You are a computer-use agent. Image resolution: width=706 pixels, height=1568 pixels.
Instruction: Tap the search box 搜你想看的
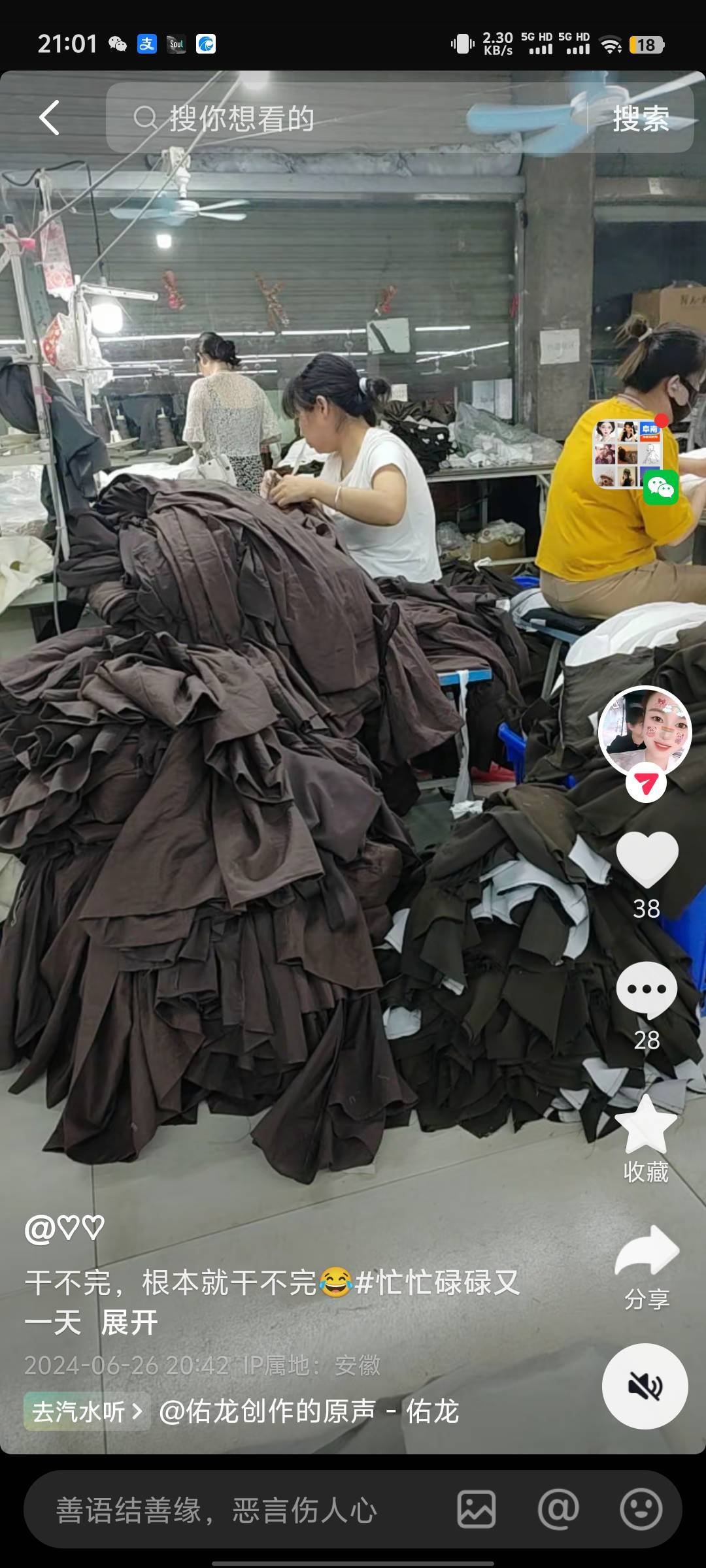point(346,118)
